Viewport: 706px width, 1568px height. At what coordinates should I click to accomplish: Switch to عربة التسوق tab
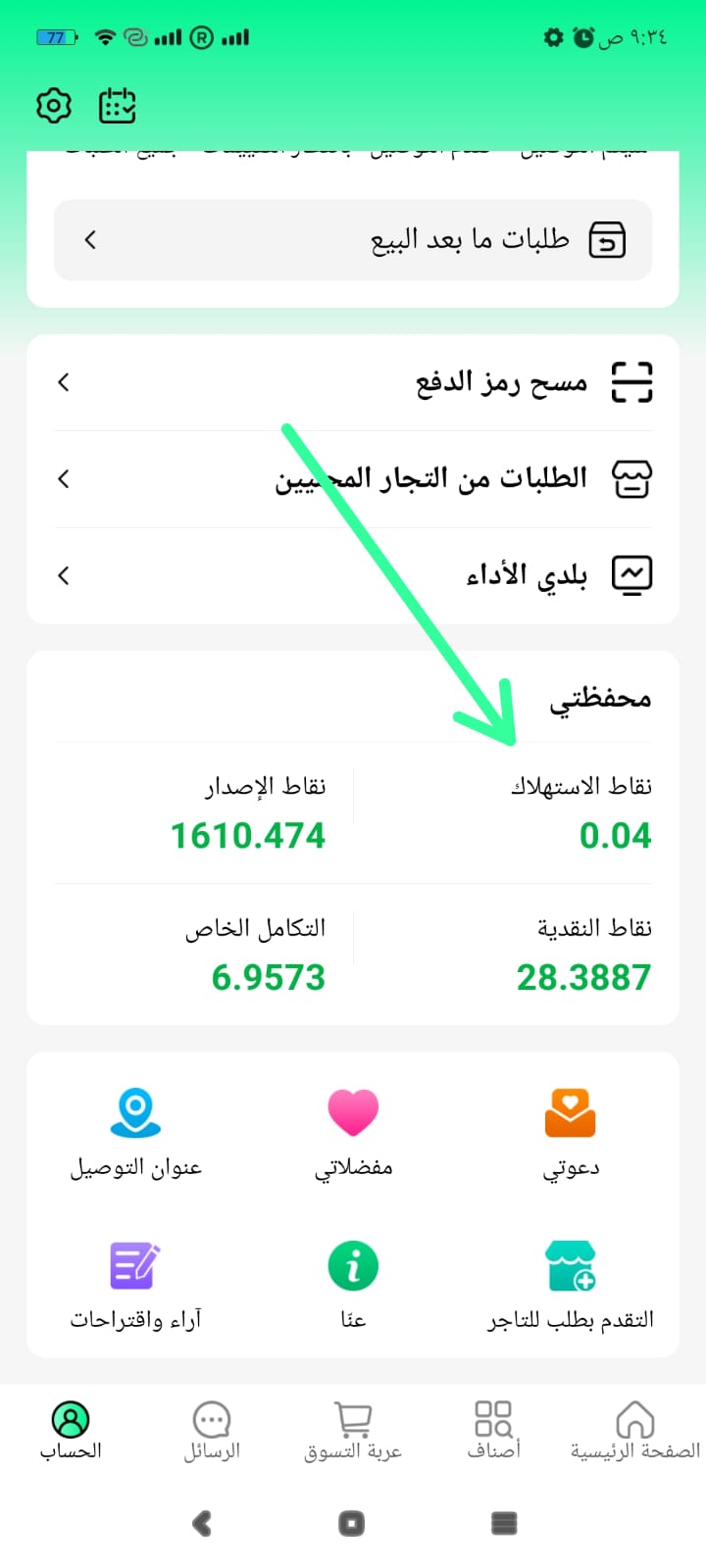click(353, 1431)
